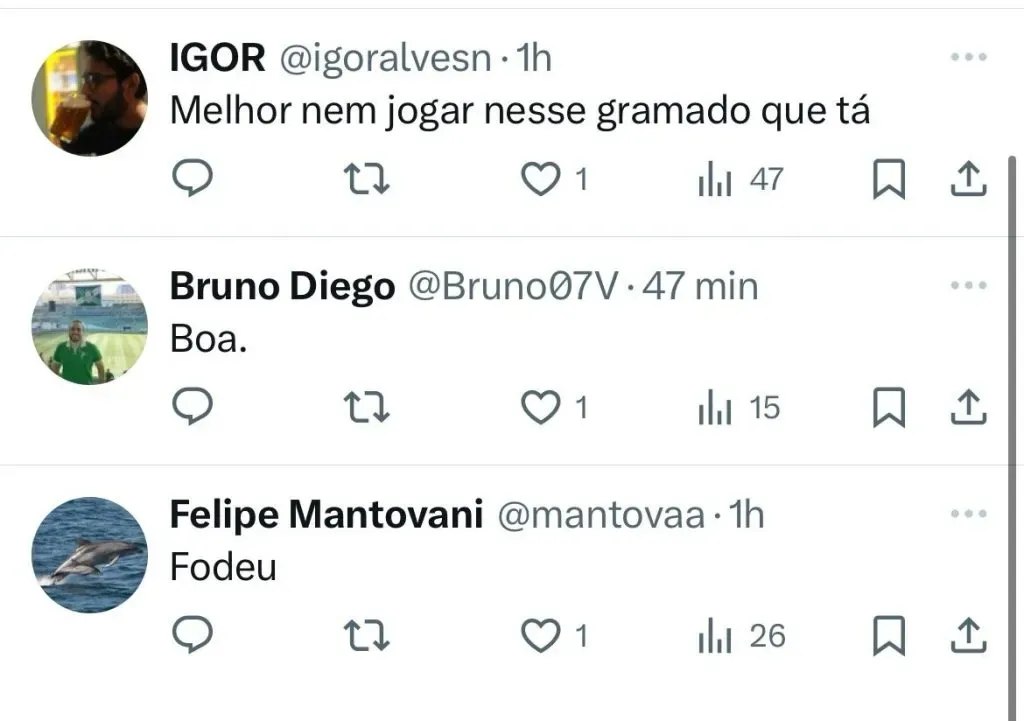Visit Bruno Diego's profile via avatar
The image size is (1024, 721).
pyautogui.click(x=90, y=327)
